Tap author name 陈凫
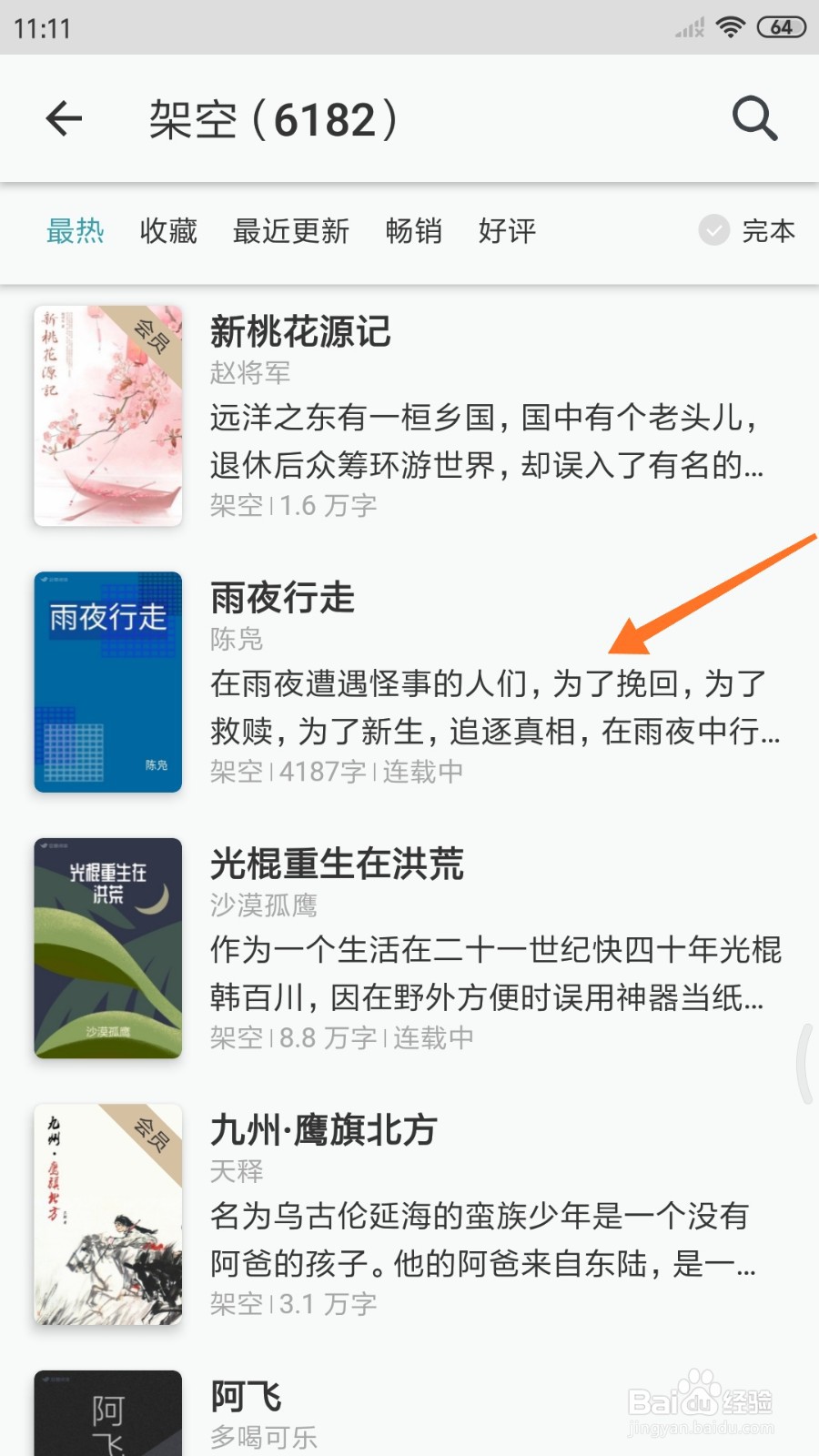Image resolution: width=819 pixels, height=1456 pixels. coord(236,640)
